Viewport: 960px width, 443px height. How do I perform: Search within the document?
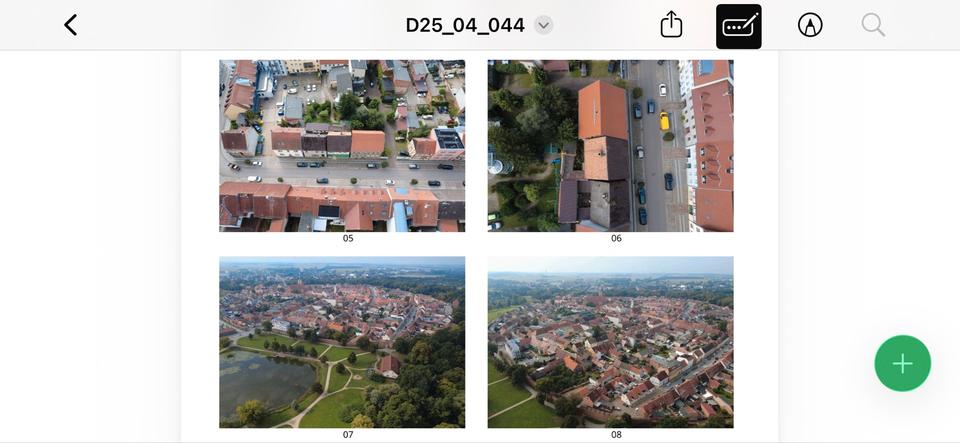pyautogui.click(x=873, y=25)
